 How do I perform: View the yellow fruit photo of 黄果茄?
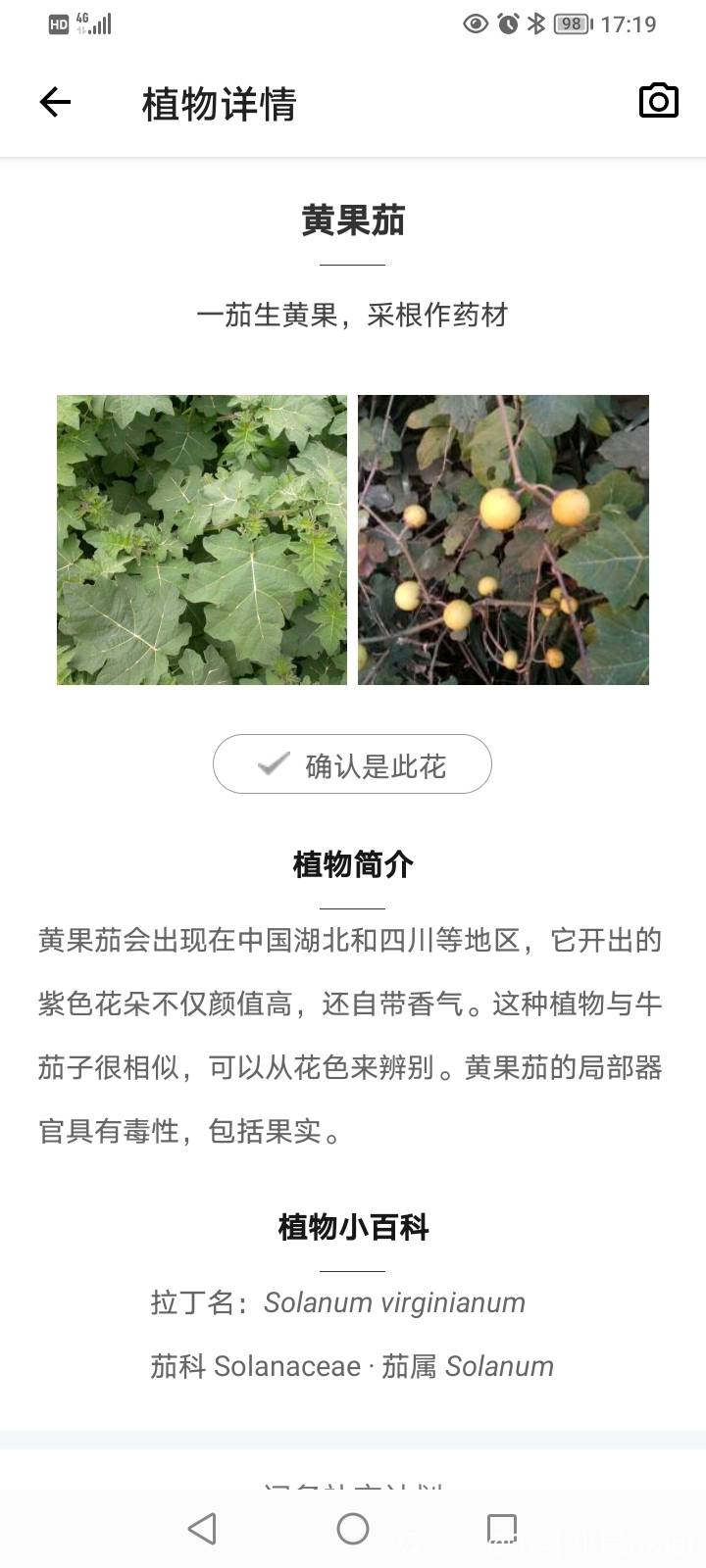[503, 540]
